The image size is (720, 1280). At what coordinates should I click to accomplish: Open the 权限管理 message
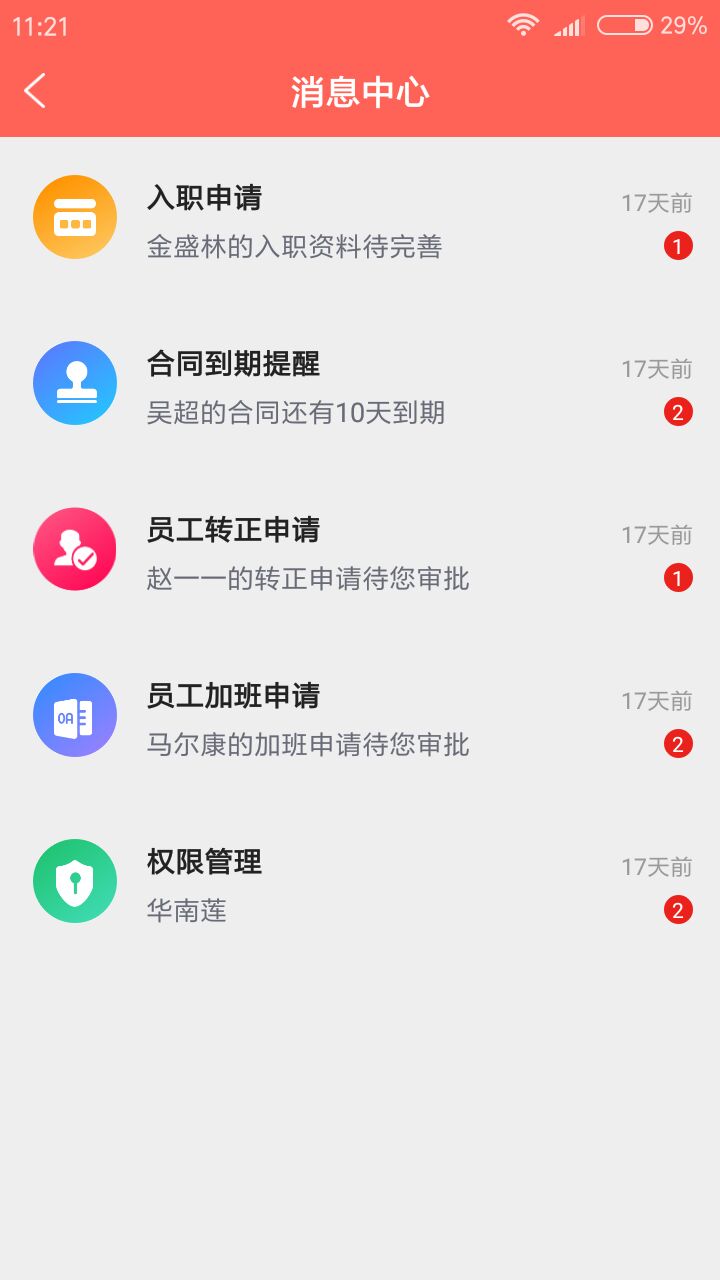(360, 883)
